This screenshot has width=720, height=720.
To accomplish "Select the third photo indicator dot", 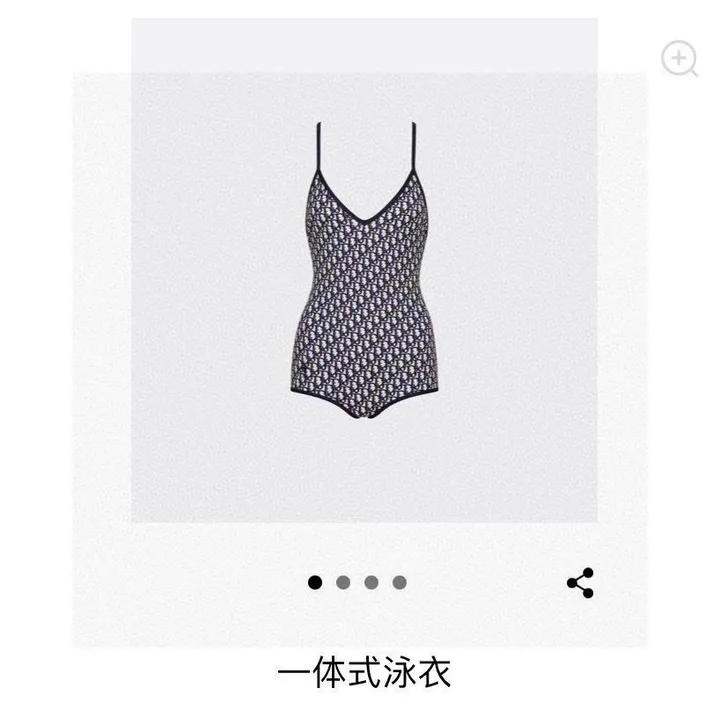I will coord(371,582).
